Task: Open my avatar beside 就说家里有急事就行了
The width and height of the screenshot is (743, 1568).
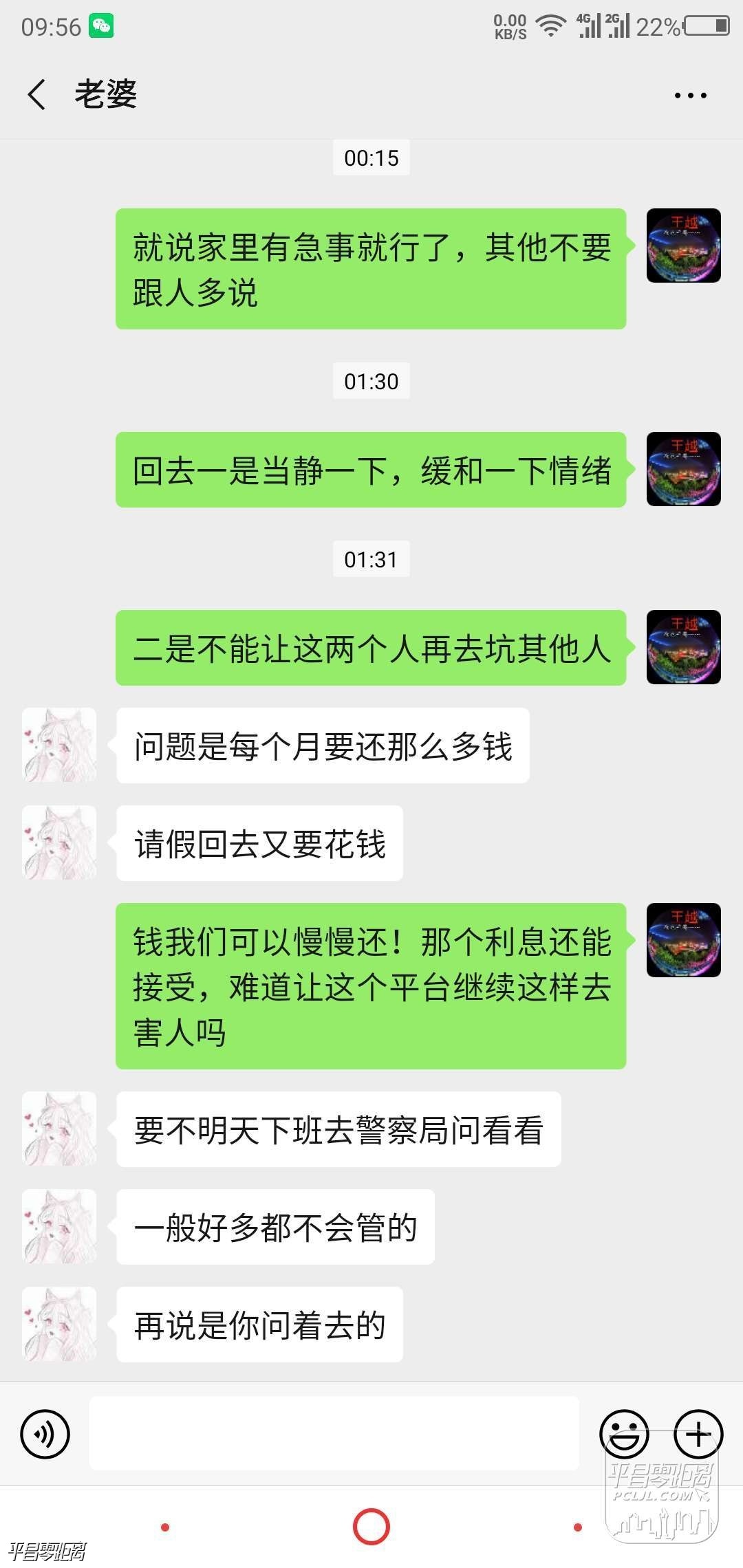Action: coord(683,246)
